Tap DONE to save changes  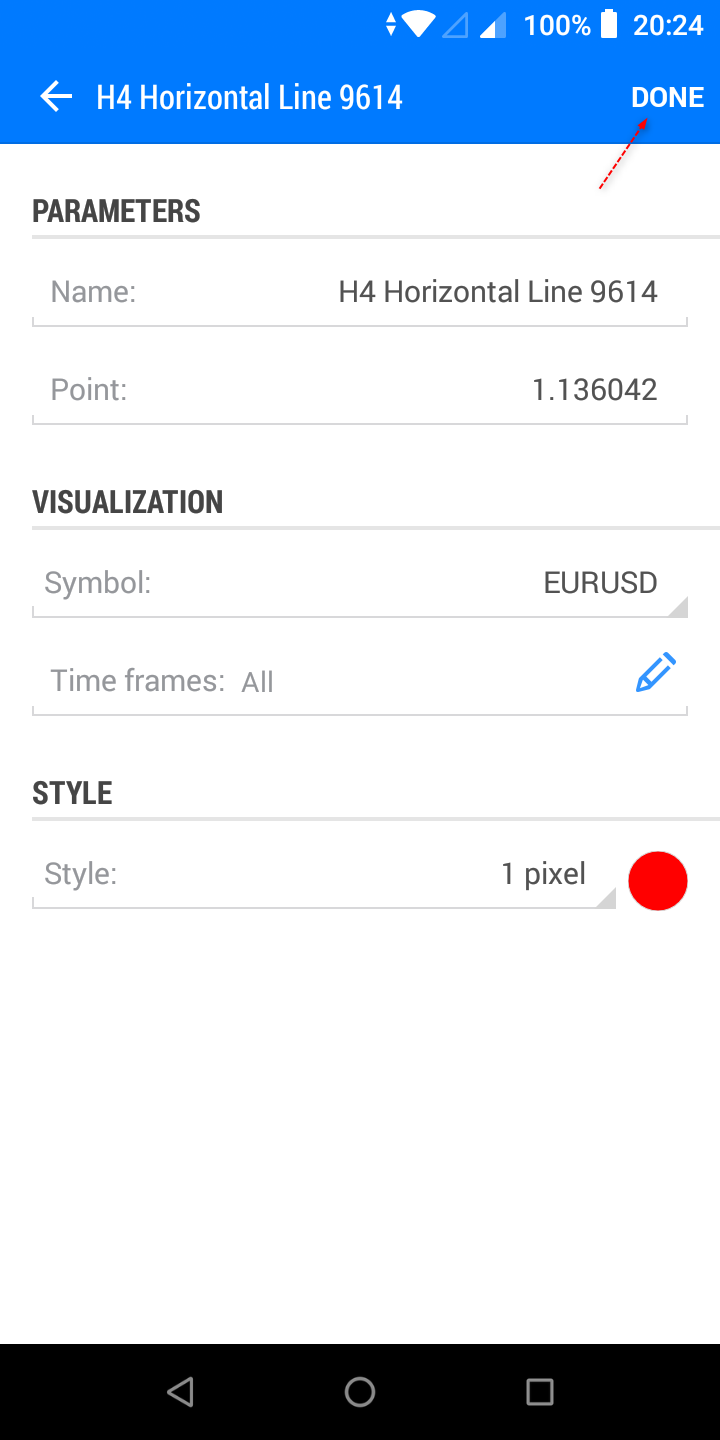pyautogui.click(x=667, y=97)
